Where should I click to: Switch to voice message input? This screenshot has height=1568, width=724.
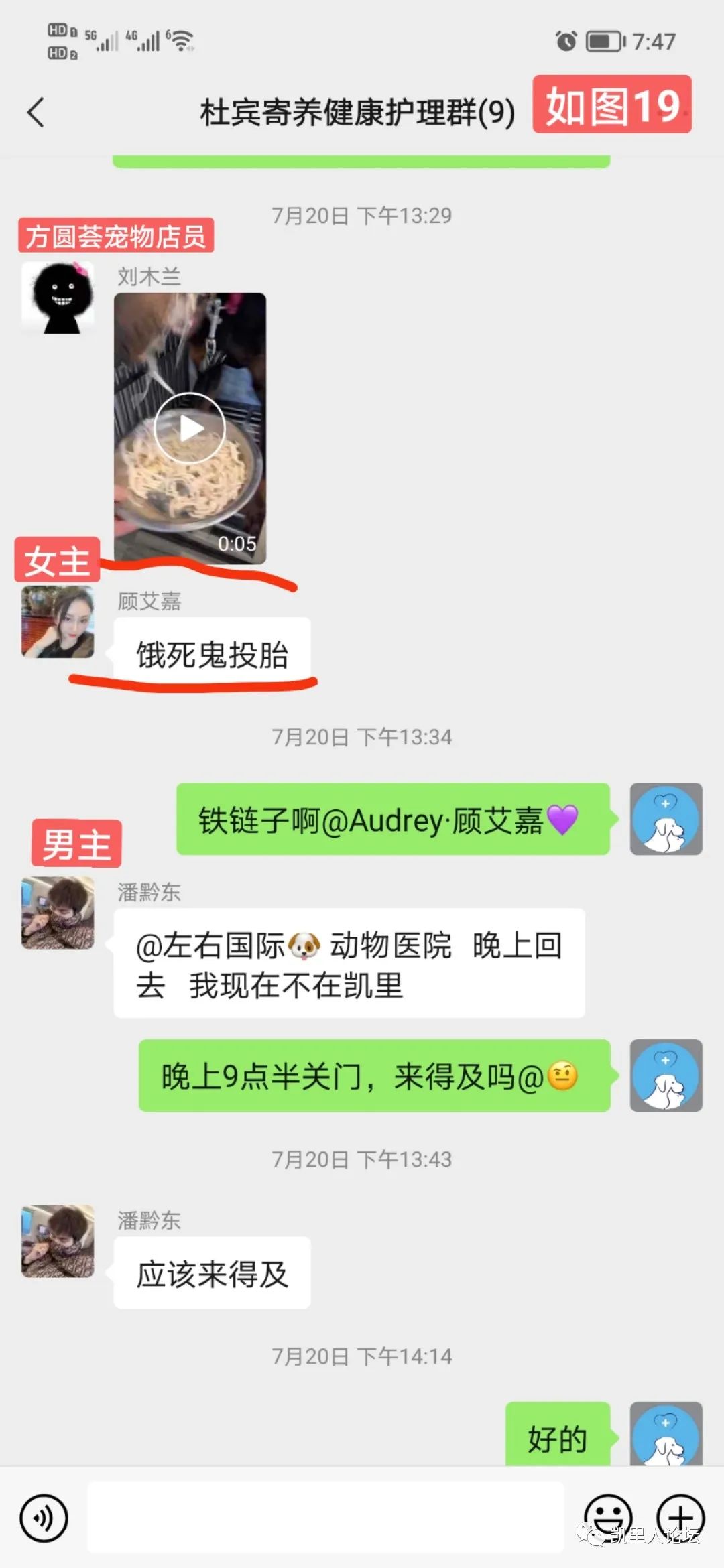pyautogui.click(x=44, y=1518)
